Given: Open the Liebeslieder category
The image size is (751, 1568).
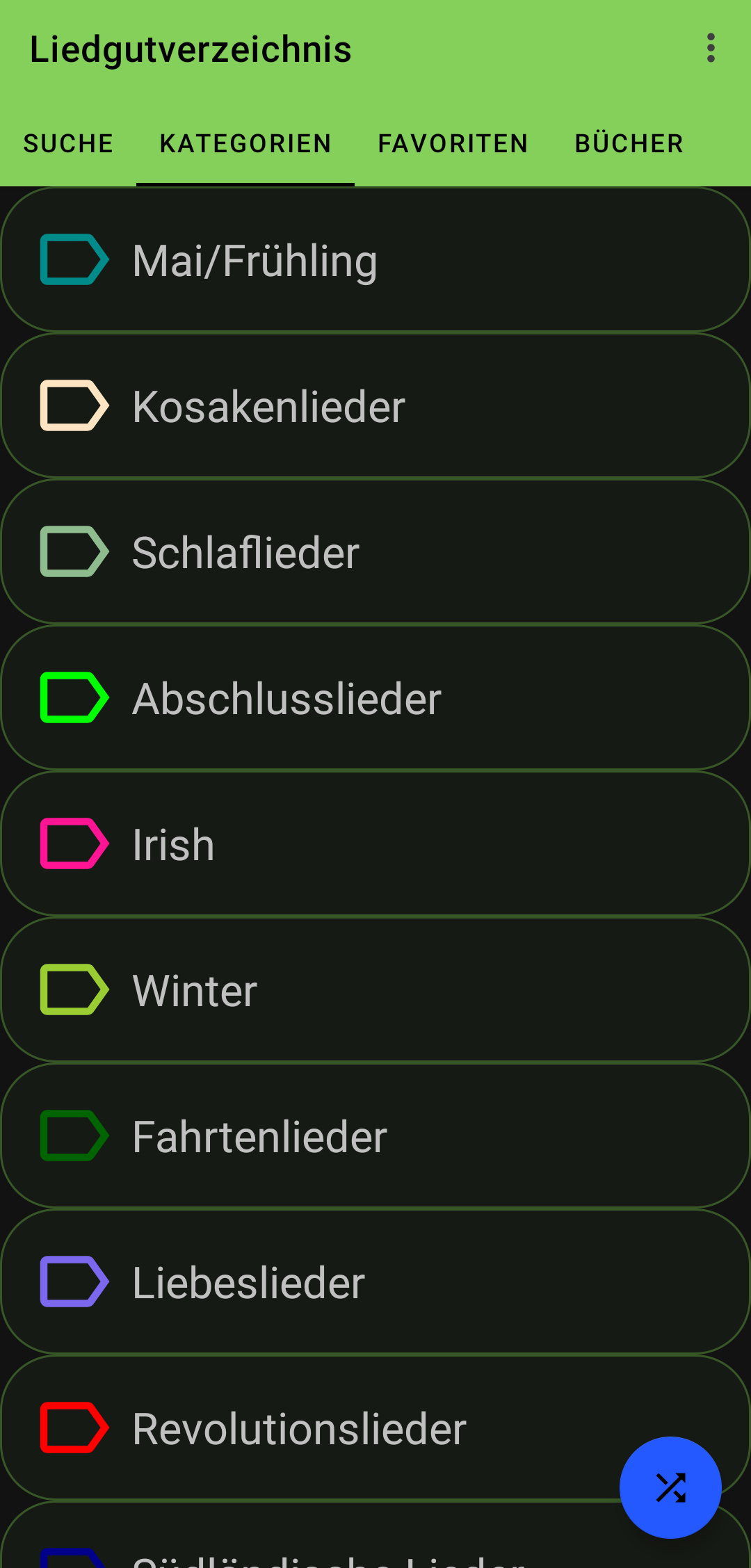Looking at the screenshot, I should click(375, 1282).
